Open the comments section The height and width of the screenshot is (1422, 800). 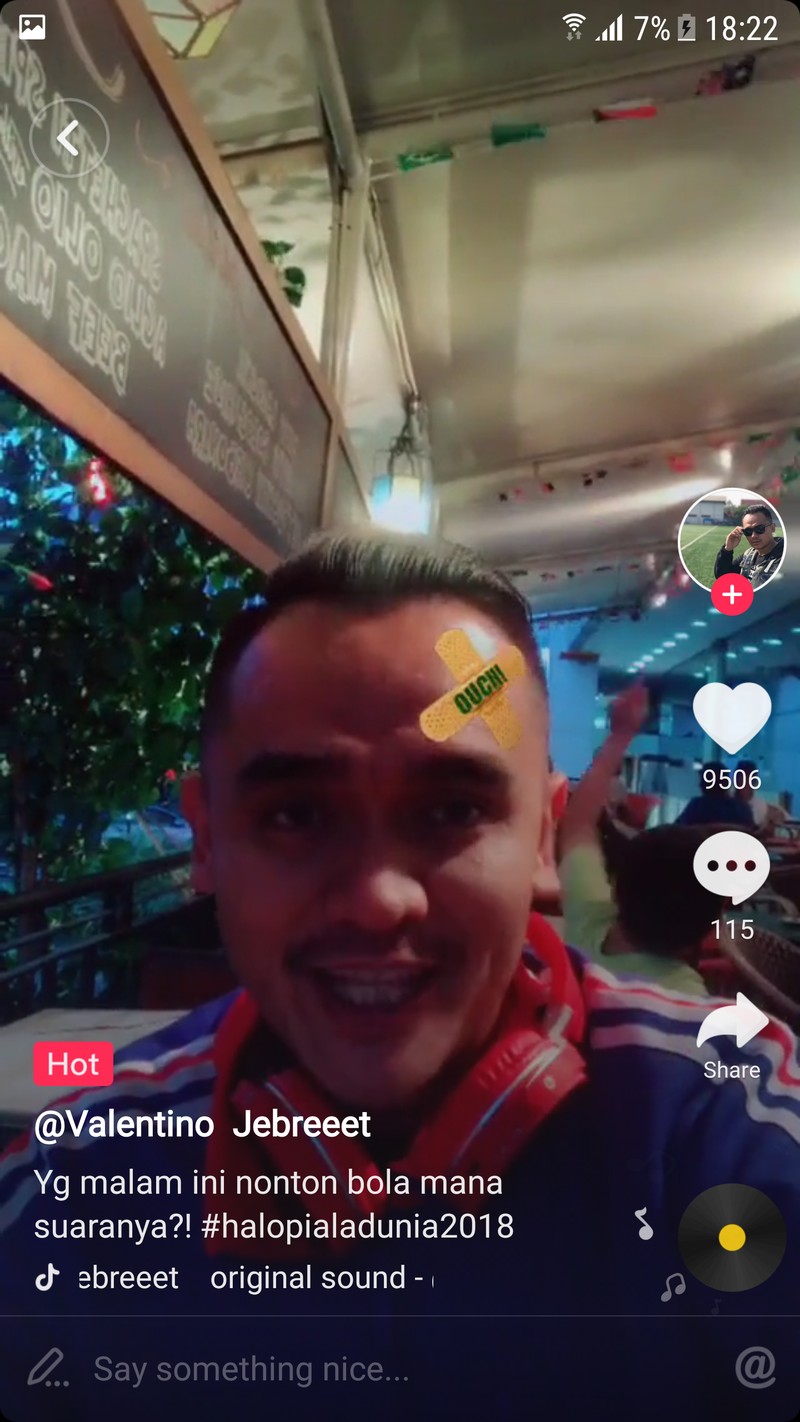[x=732, y=868]
